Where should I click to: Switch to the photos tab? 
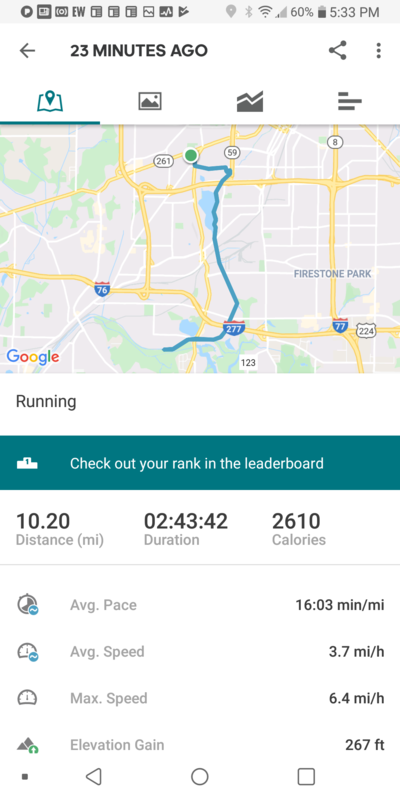150,101
